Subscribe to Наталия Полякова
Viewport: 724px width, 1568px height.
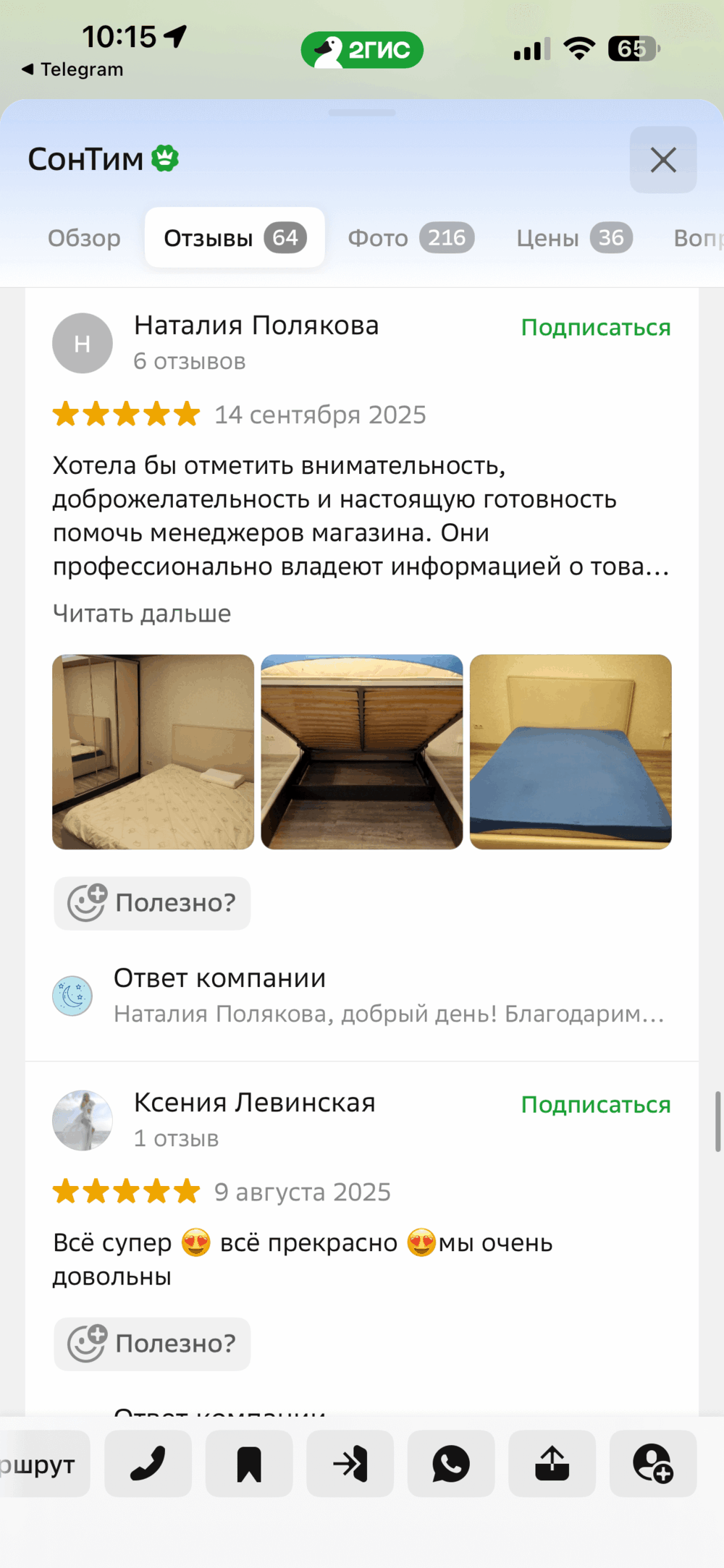(595, 328)
